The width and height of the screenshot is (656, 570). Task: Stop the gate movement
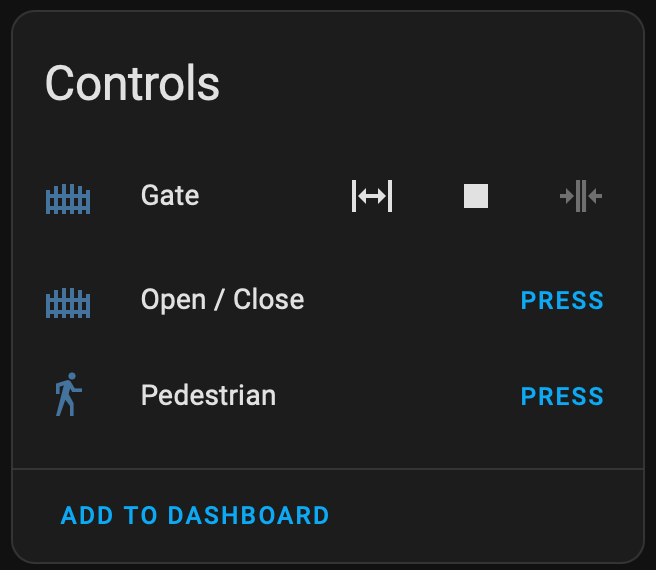coord(476,196)
